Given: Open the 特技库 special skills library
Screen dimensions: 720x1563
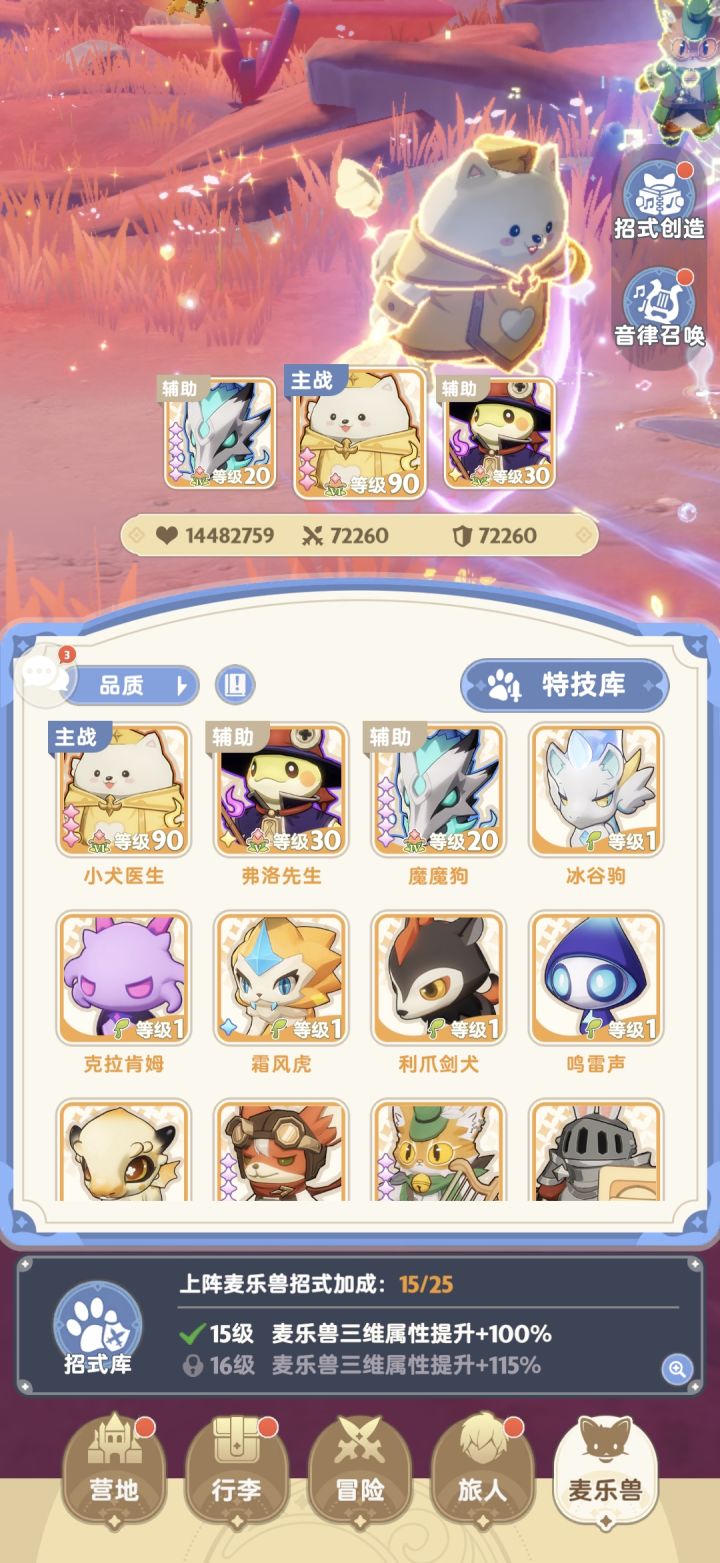Looking at the screenshot, I should click(563, 686).
